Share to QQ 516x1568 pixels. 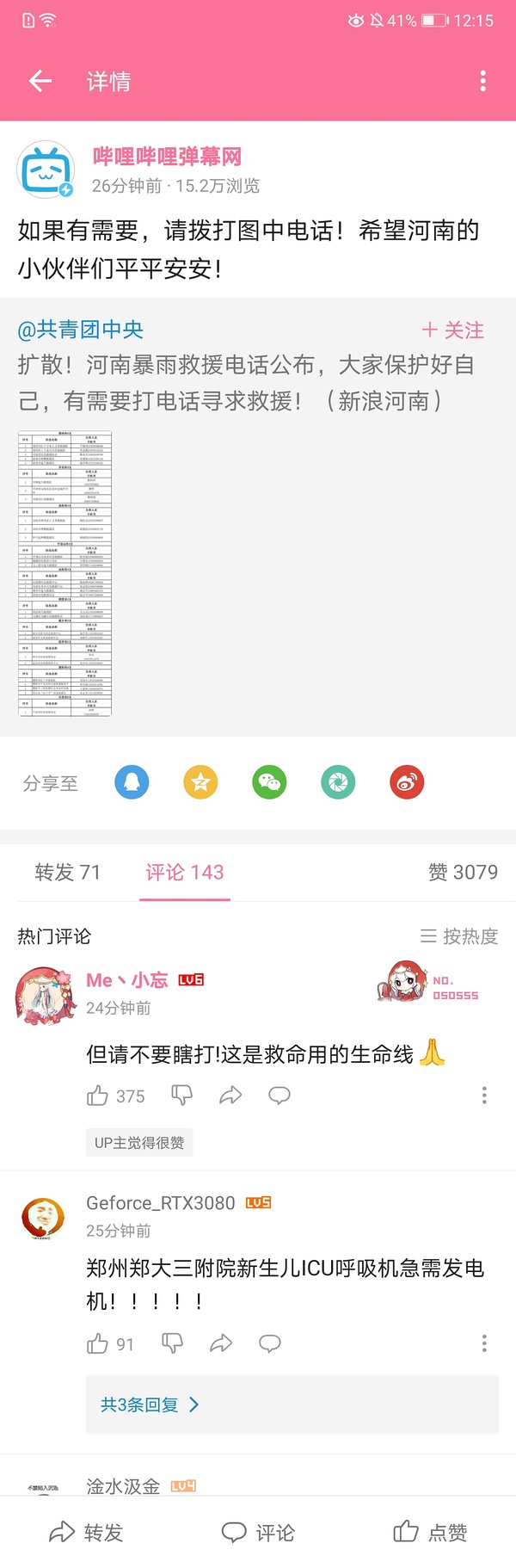click(132, 782)
